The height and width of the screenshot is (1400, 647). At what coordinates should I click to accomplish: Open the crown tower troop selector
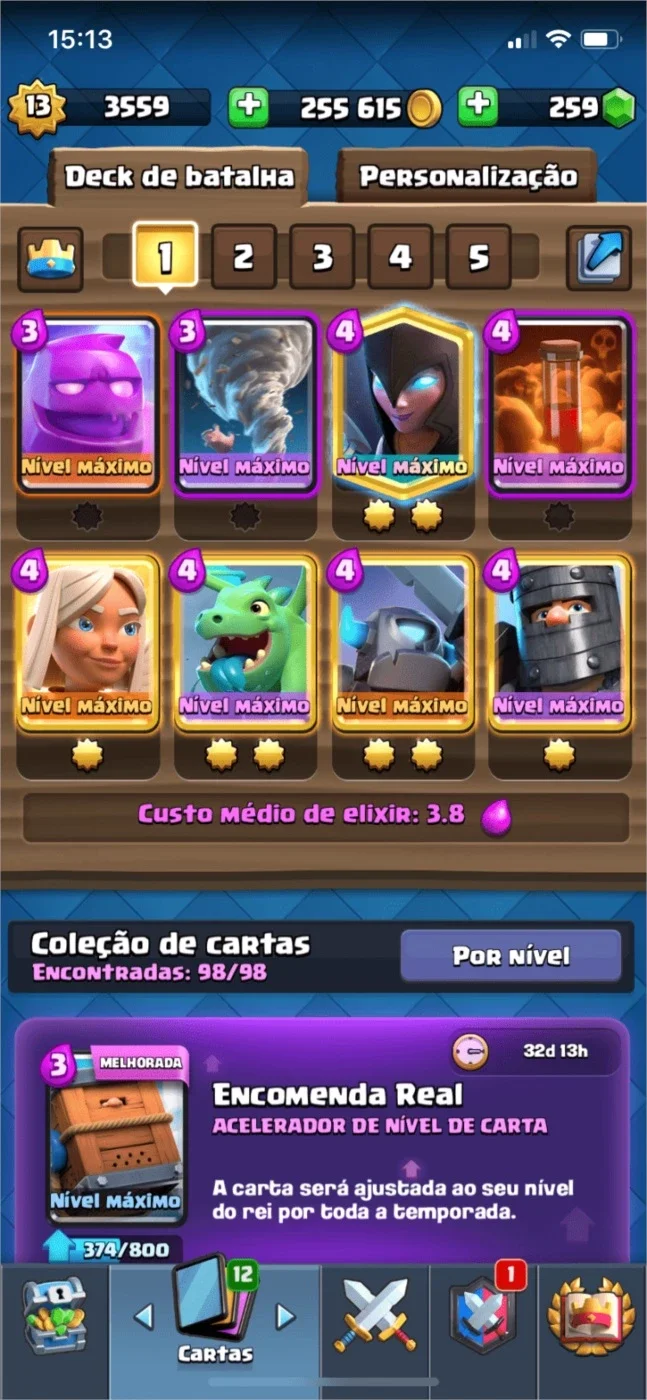pyautogui.click(x=50, y=258)
